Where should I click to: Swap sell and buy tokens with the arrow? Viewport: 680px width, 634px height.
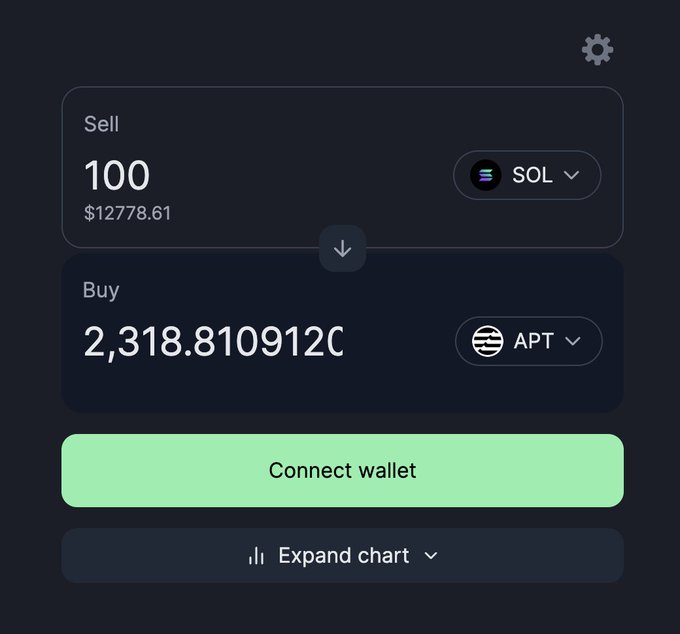(x=342, y=248)
